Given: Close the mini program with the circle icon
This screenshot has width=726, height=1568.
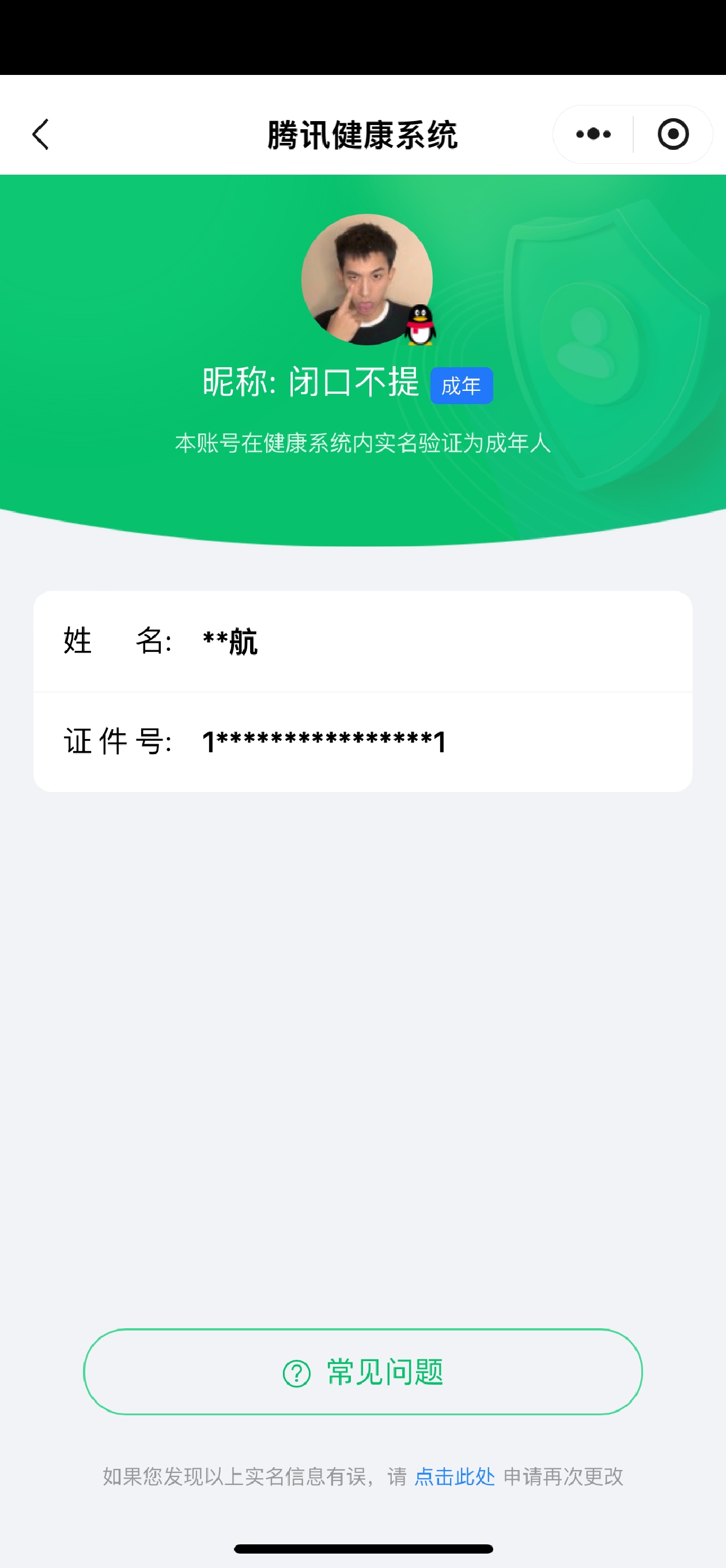Looking at the screenshot, I should (673, 134).
